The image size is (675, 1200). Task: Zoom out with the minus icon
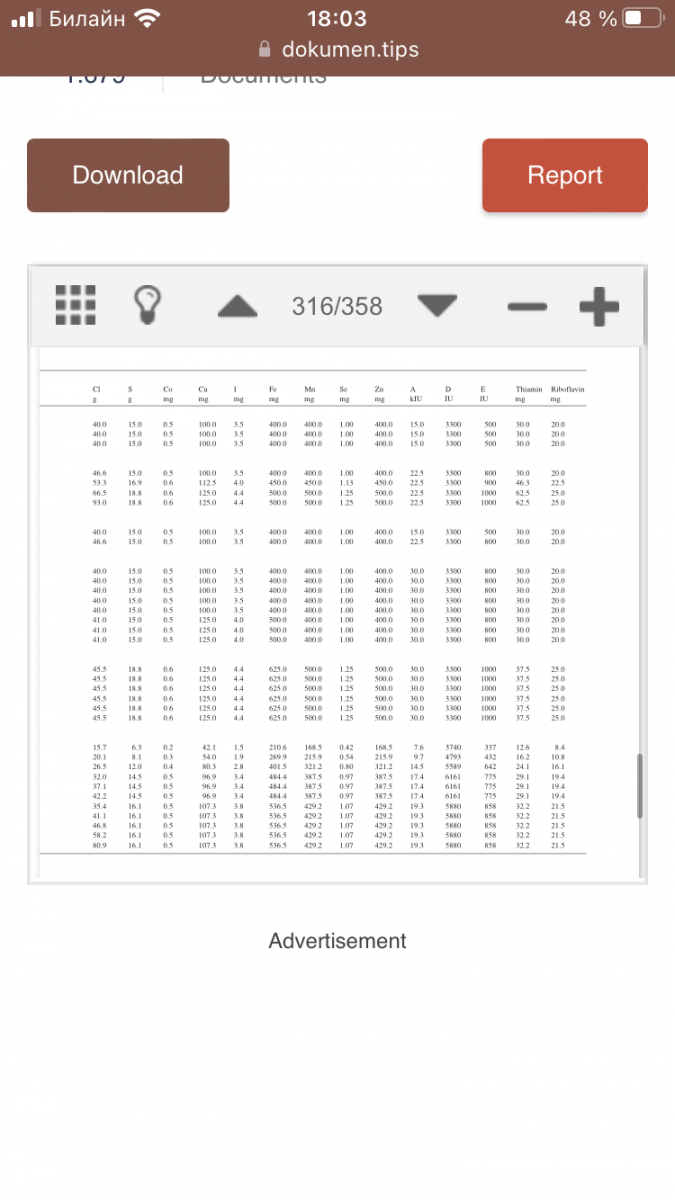click(527, 306)
